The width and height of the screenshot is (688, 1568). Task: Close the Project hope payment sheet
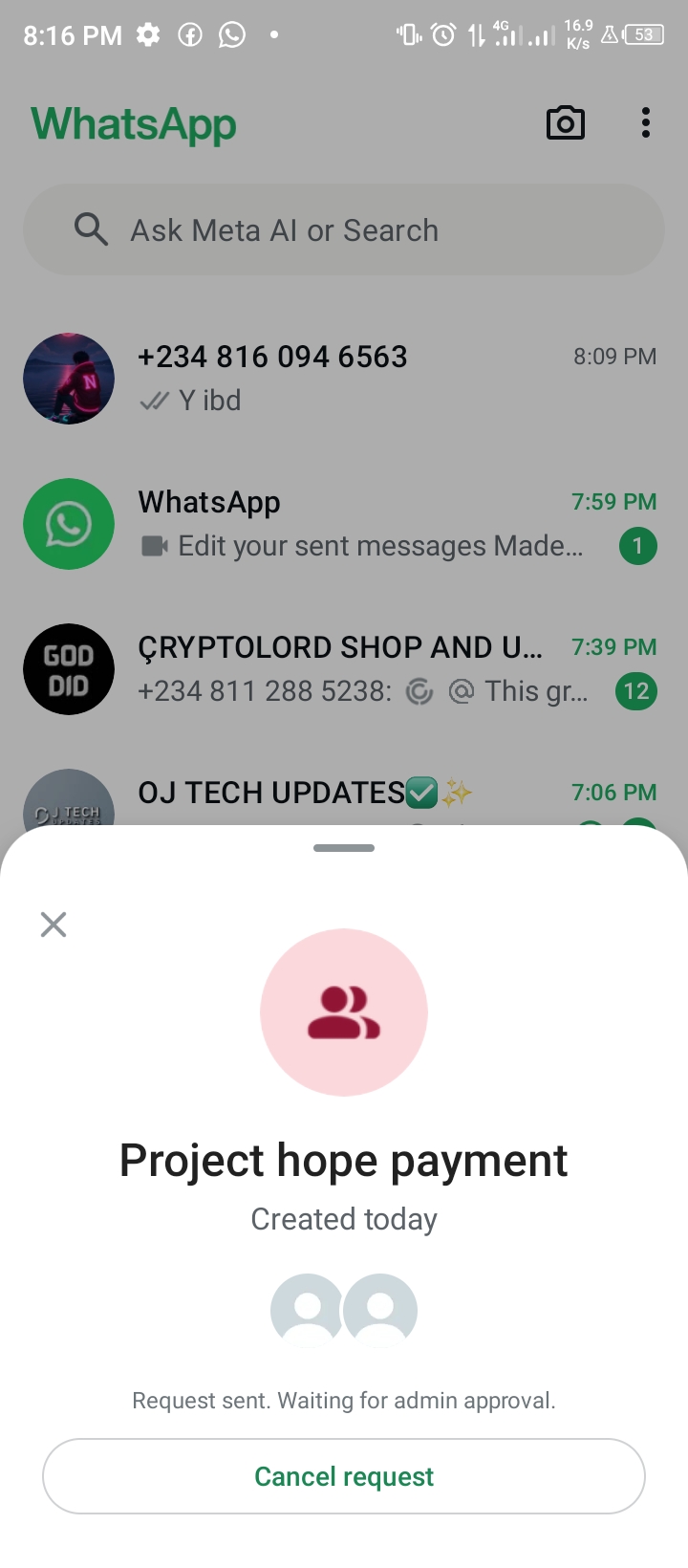[x=54, y=925]
